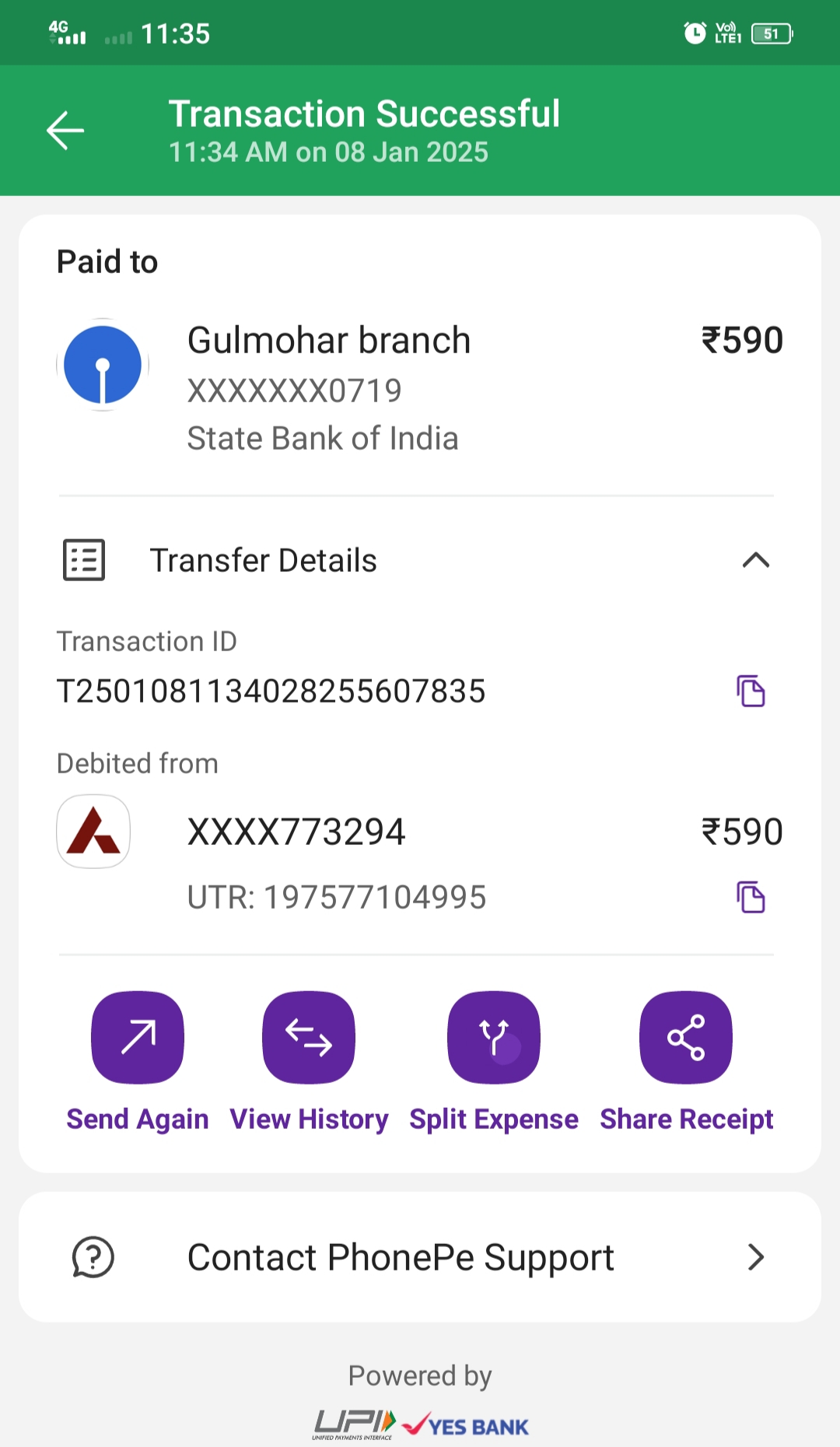The image size is (840, 1447).
Task: Copy the UTR number
Action: coord(751,897)
